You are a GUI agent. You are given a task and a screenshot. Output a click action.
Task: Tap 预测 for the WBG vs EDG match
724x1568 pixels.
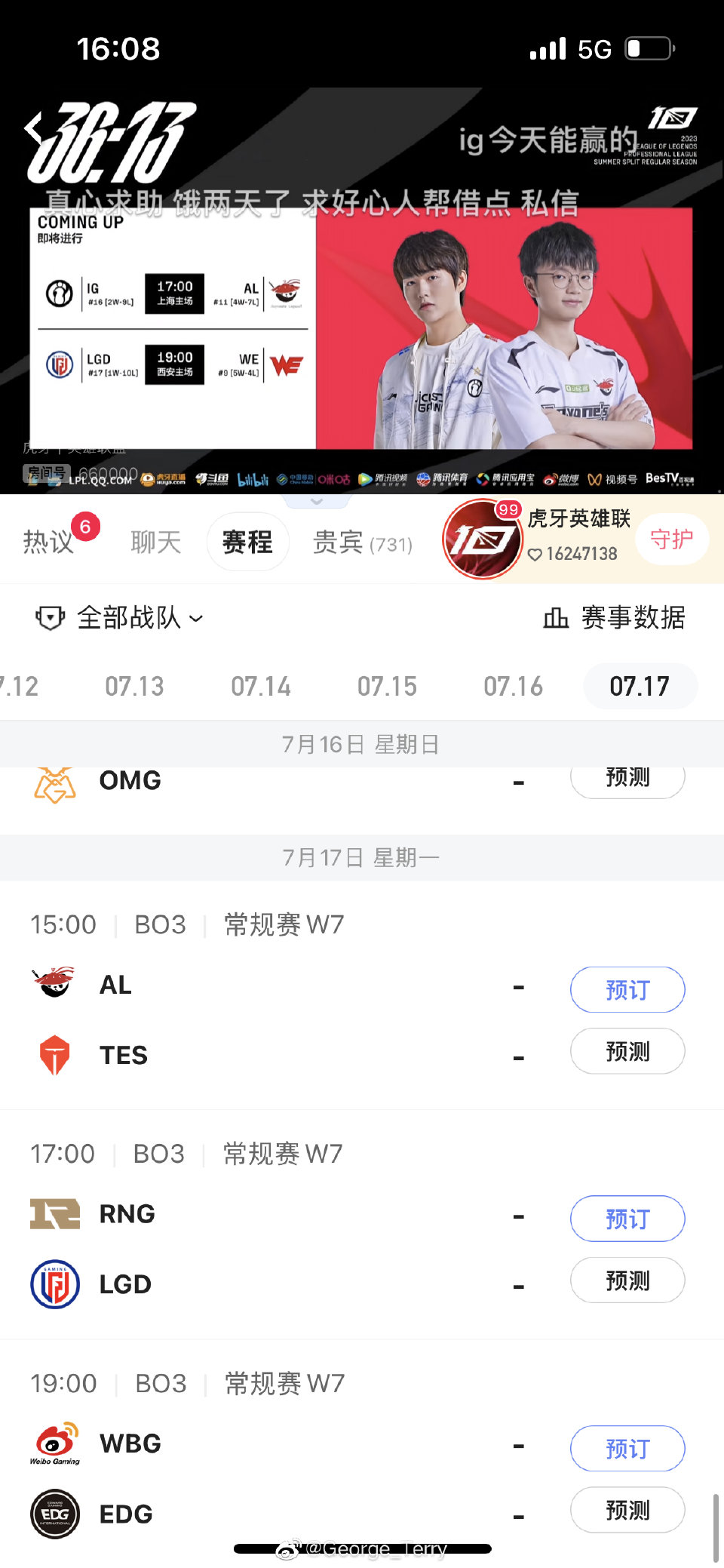click(x=627, y=1510)
